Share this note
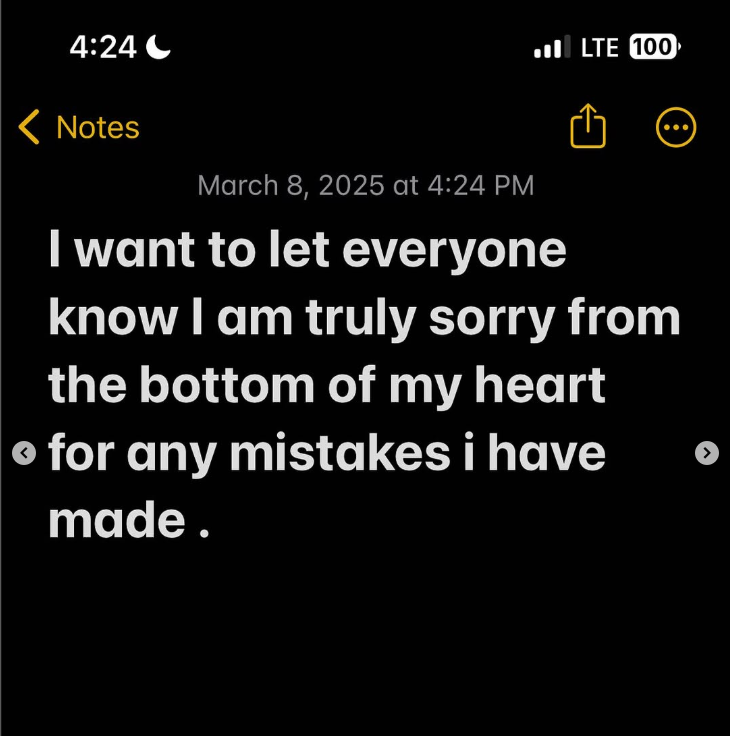Viewport: 730px width, 736px height. tap(588, 126)
